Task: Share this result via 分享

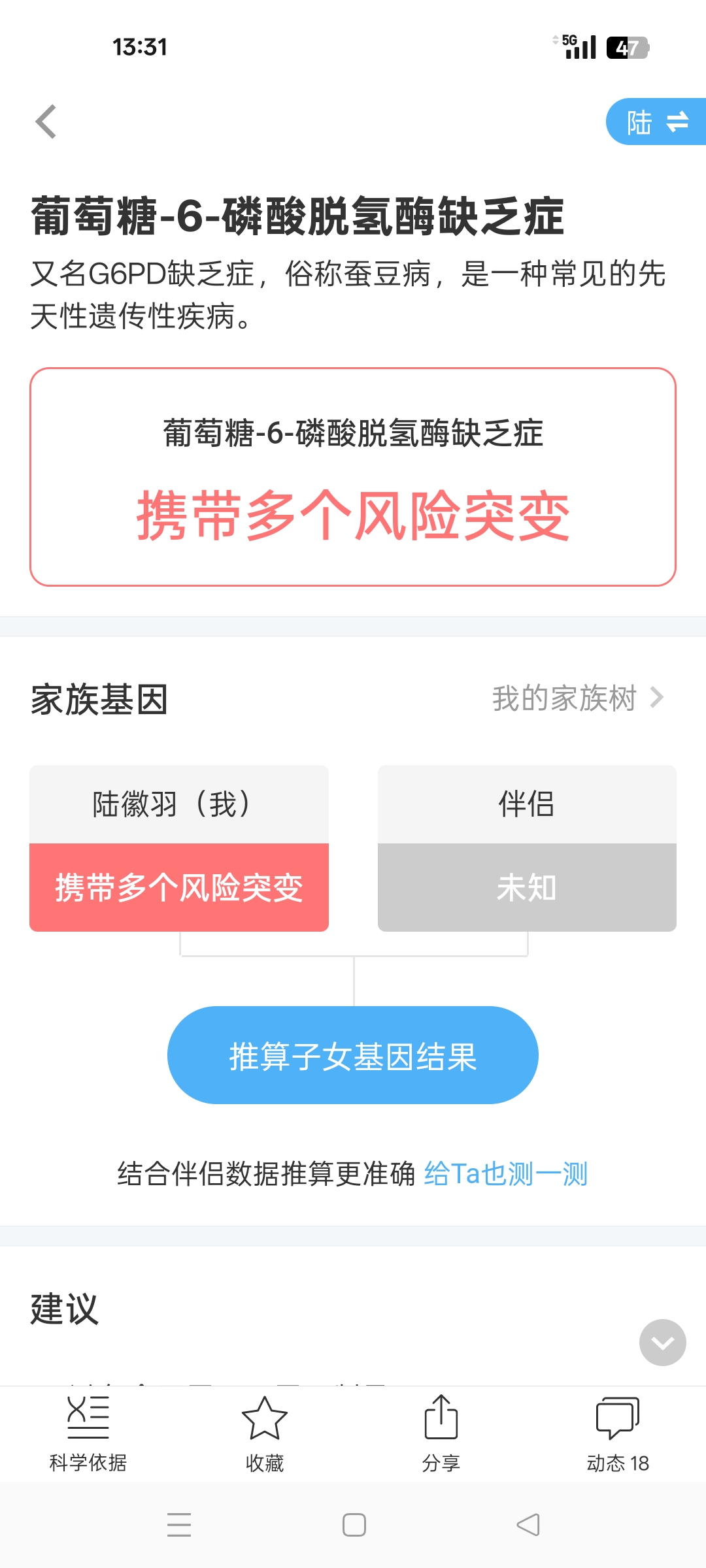Action: [x=441, y=1434]
